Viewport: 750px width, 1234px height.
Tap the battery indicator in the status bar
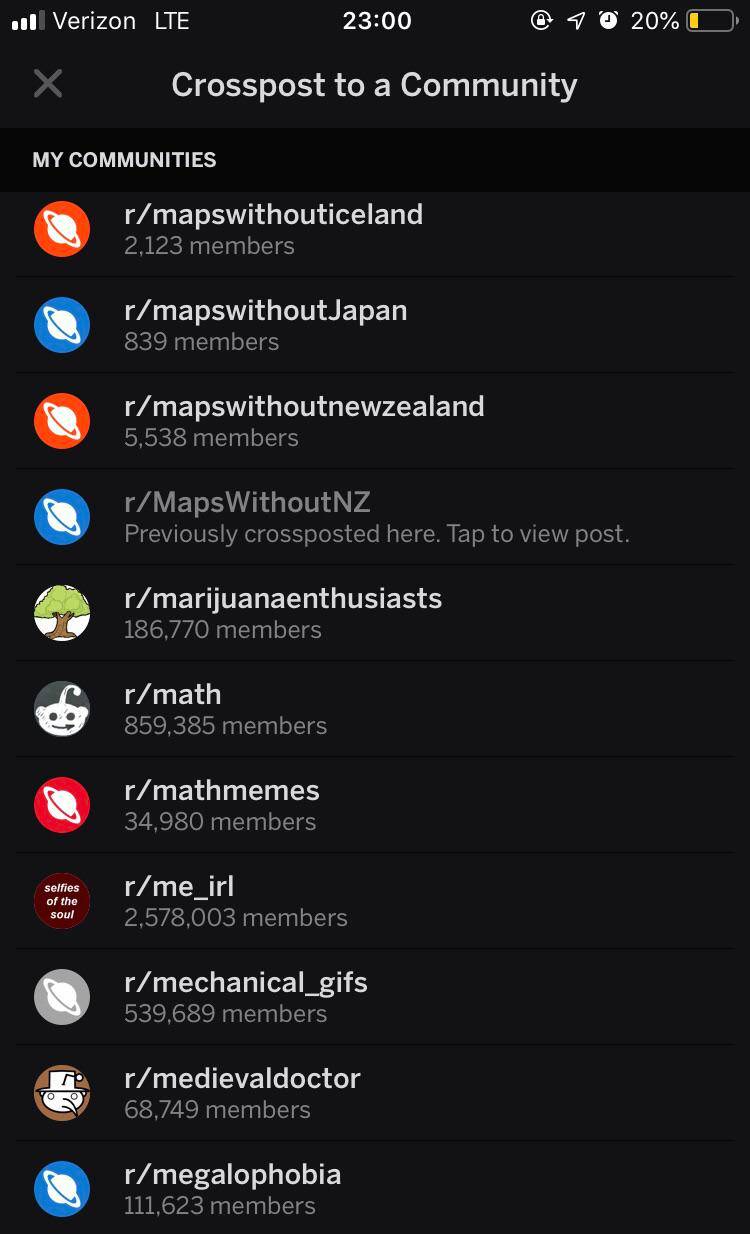point(712,20)
